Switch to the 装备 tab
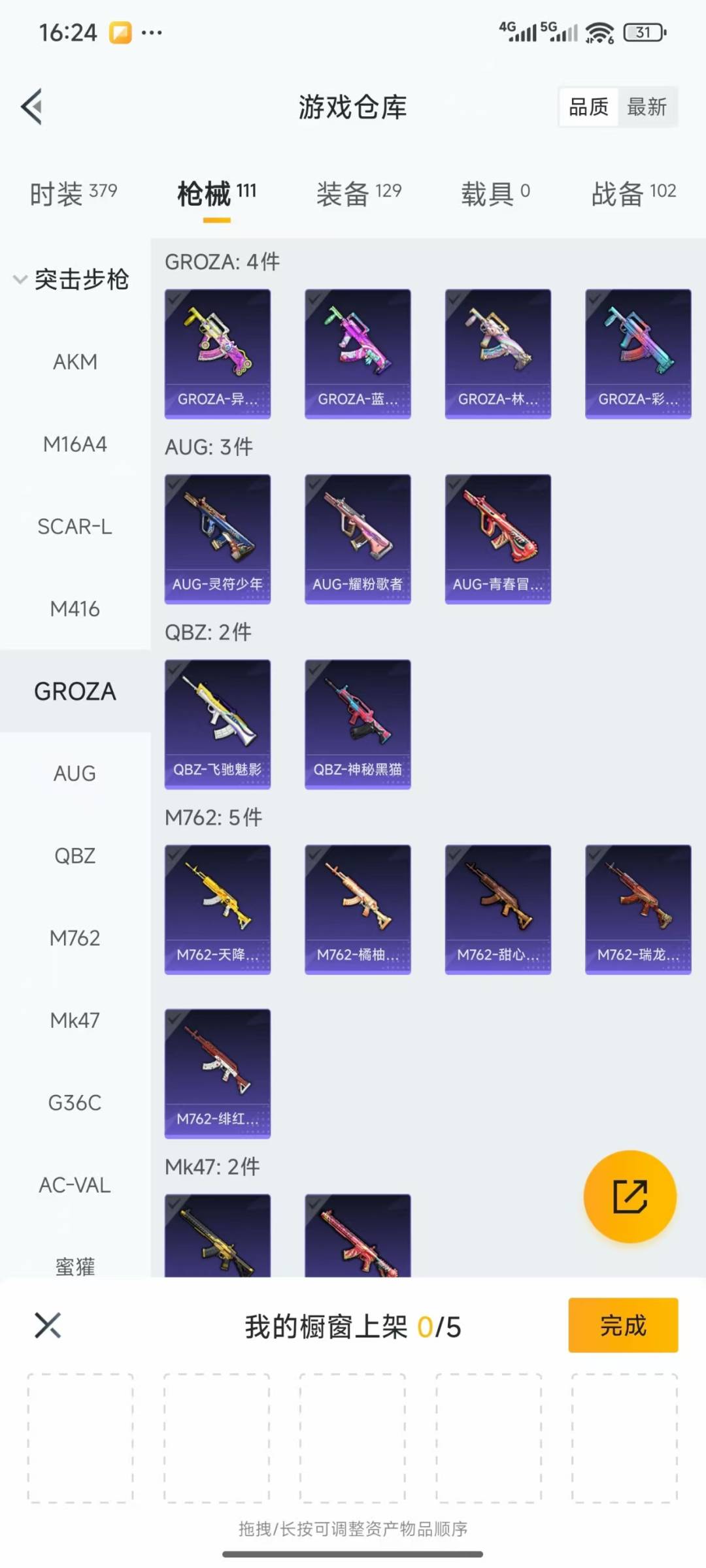The image size is (706, 1568). click(359, 193)
